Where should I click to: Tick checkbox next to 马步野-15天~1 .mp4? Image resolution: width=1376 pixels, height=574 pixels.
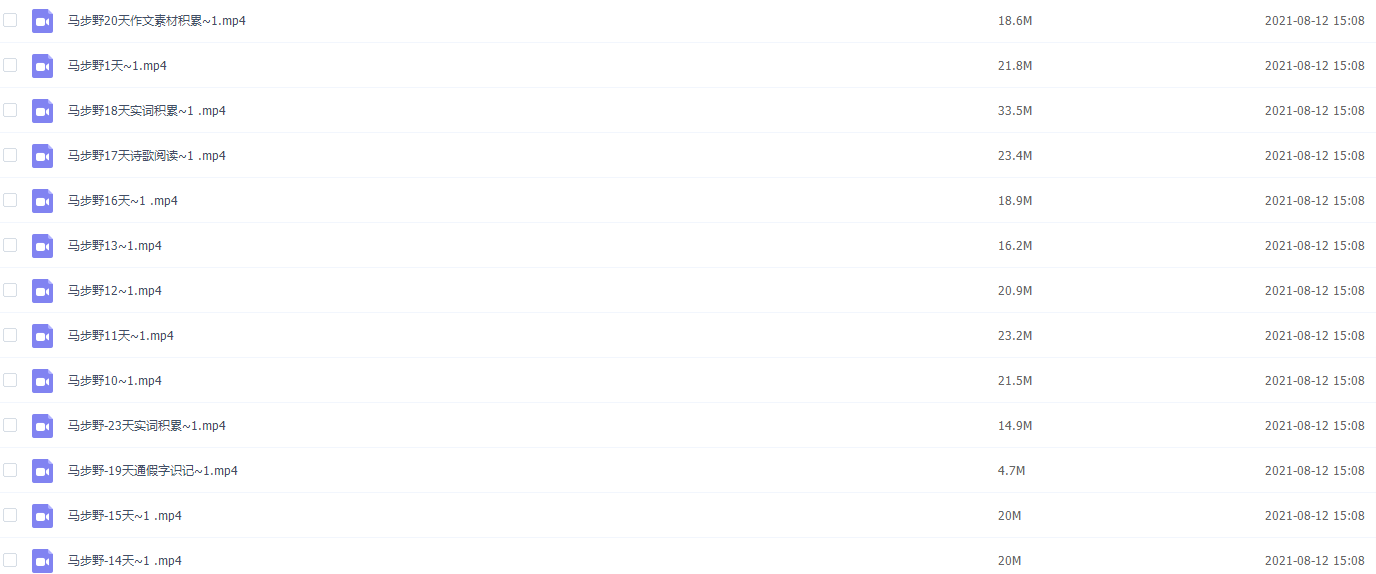pyautogui.click(x=10, y=515)
